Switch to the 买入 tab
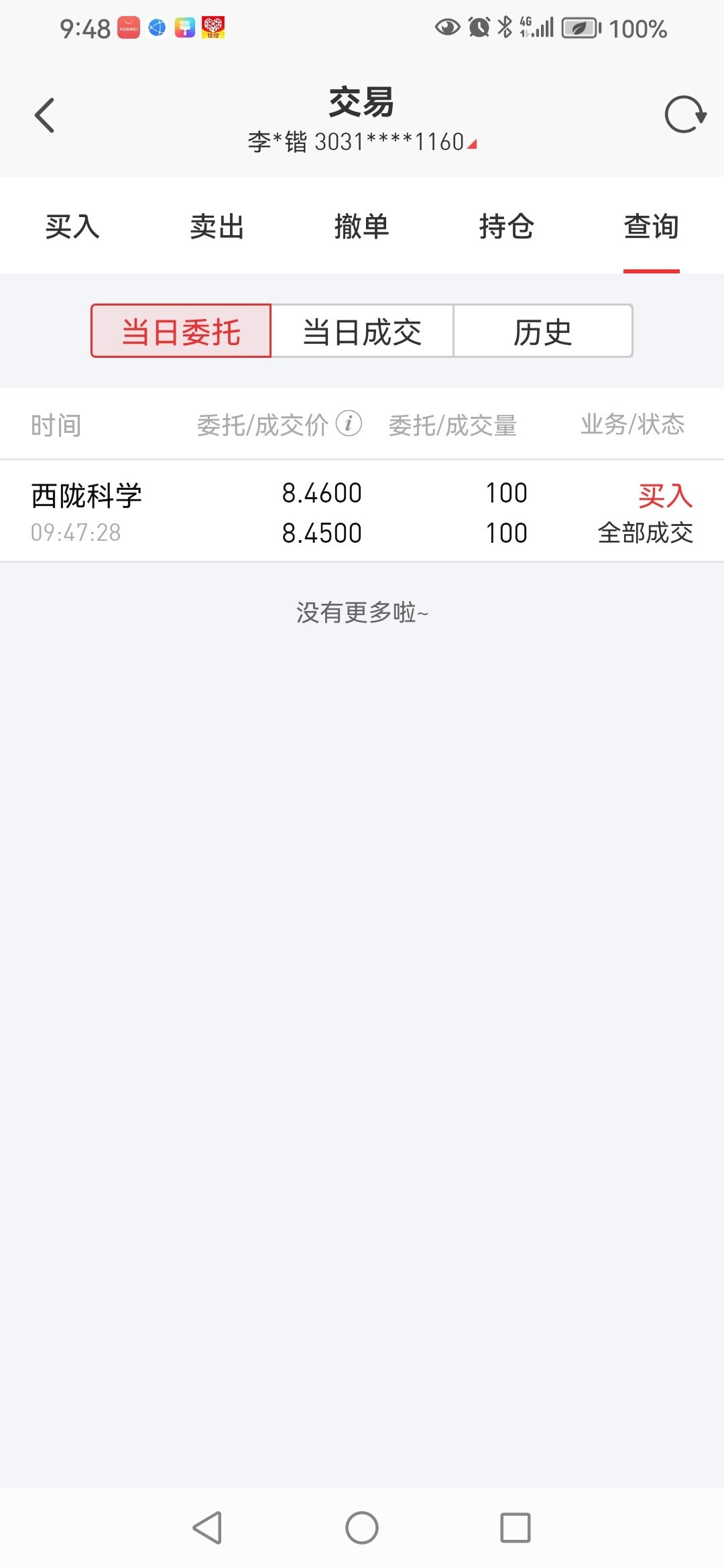This screenshot has height=1568, width=724. point(72,226)
